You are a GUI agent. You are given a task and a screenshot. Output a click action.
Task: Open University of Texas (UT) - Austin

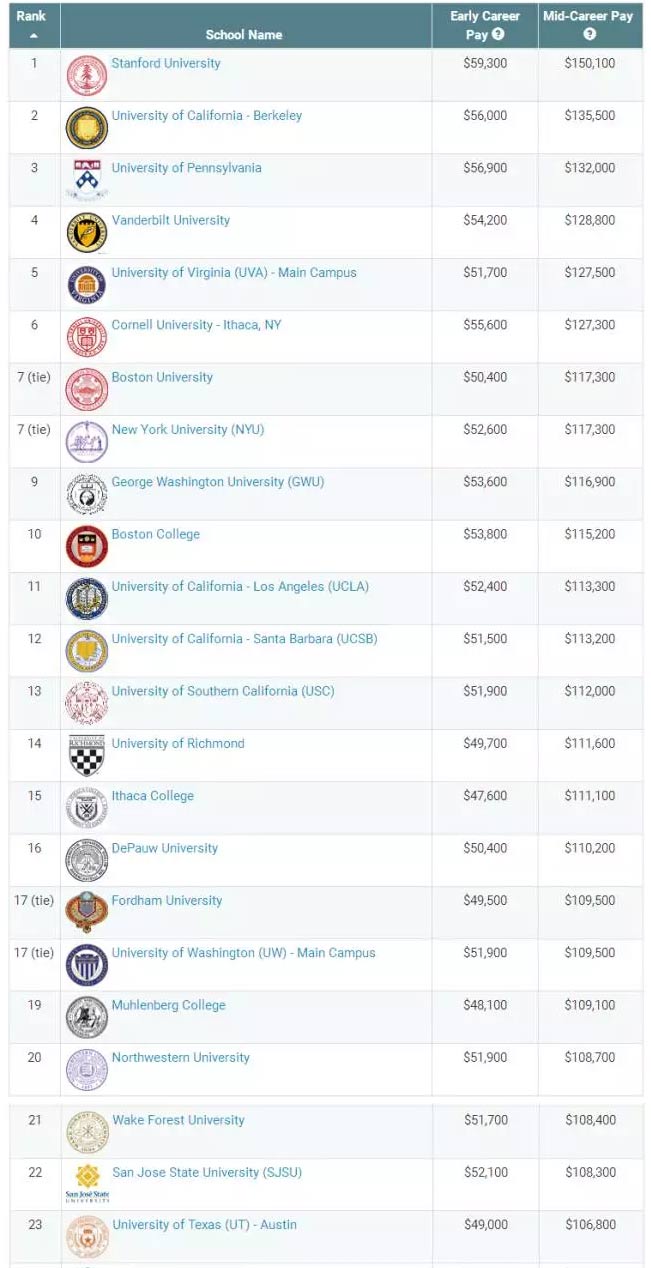click(x=204, y=1224)
